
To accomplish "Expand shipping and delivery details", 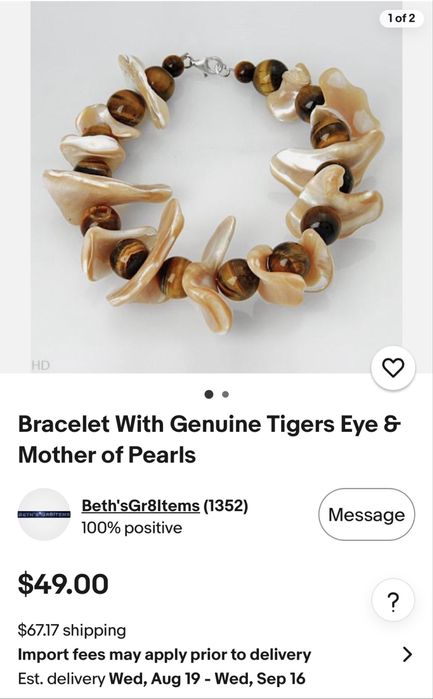I will click(x=407, y=654).
